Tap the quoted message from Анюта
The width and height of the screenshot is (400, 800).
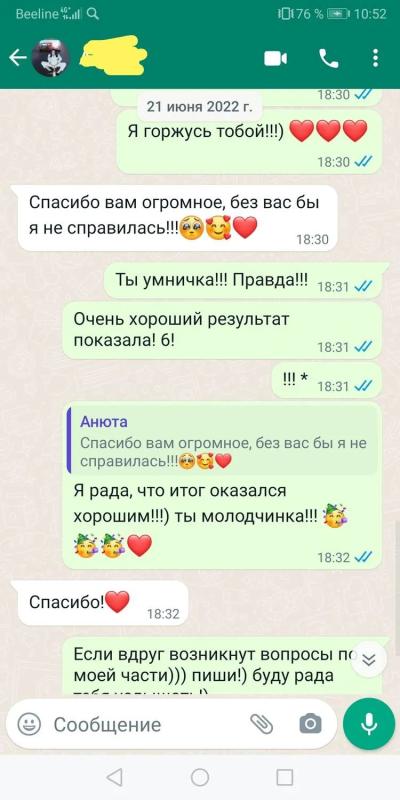pyautogui.click(x=223, y=442)
